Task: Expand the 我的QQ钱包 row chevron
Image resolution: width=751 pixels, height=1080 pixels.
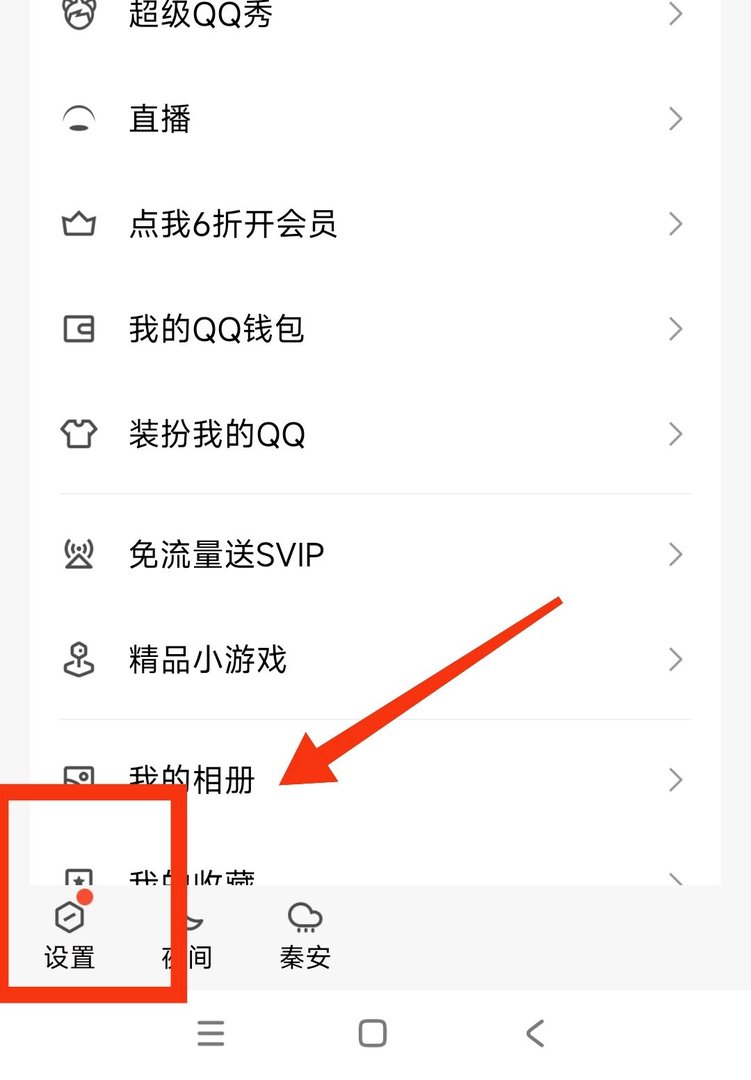Action: click(675, 328)
